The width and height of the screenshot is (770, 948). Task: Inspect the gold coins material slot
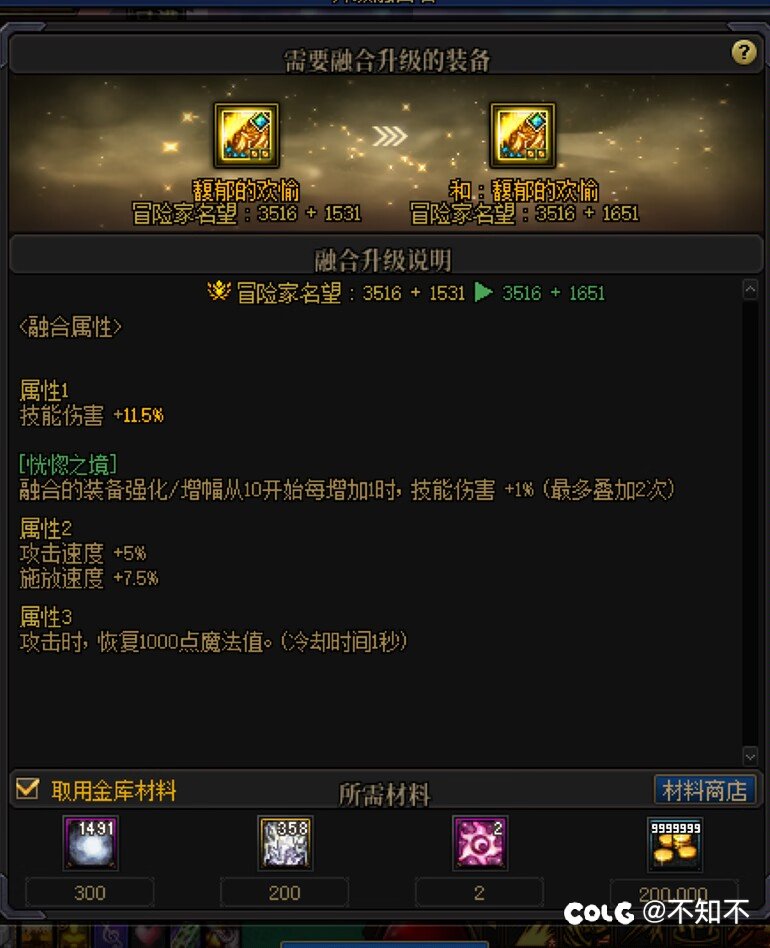pyautogui.click(x=674, y=843)
